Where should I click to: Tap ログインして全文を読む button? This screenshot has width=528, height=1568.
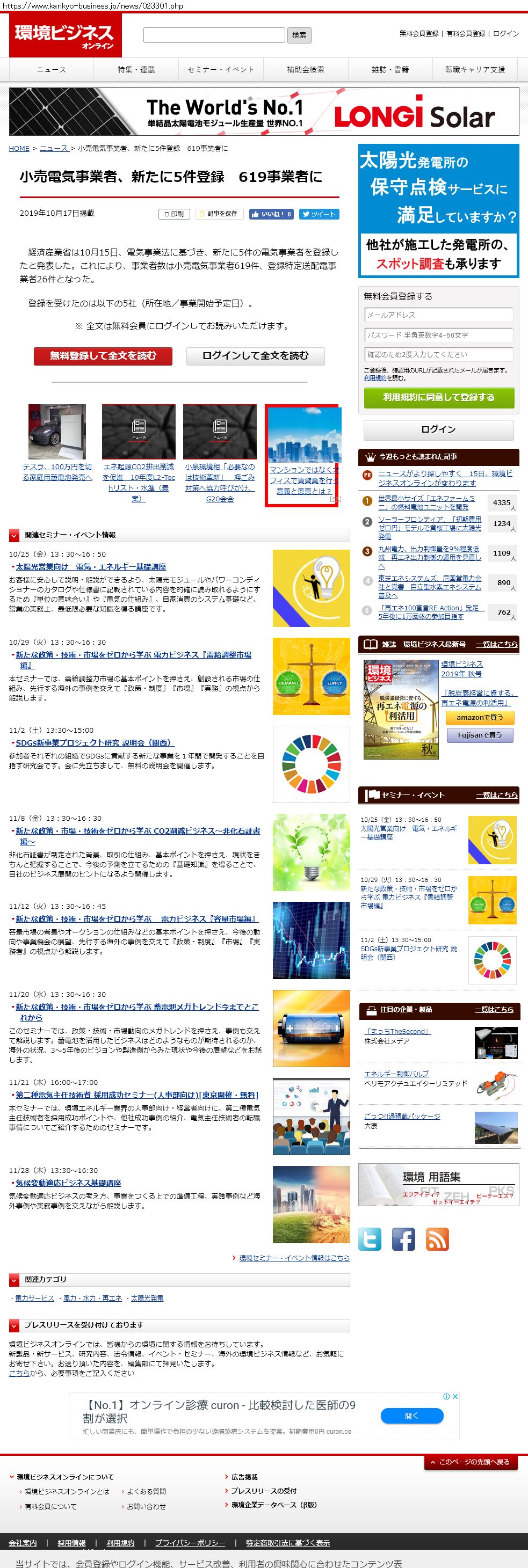[x=255, y=356]
